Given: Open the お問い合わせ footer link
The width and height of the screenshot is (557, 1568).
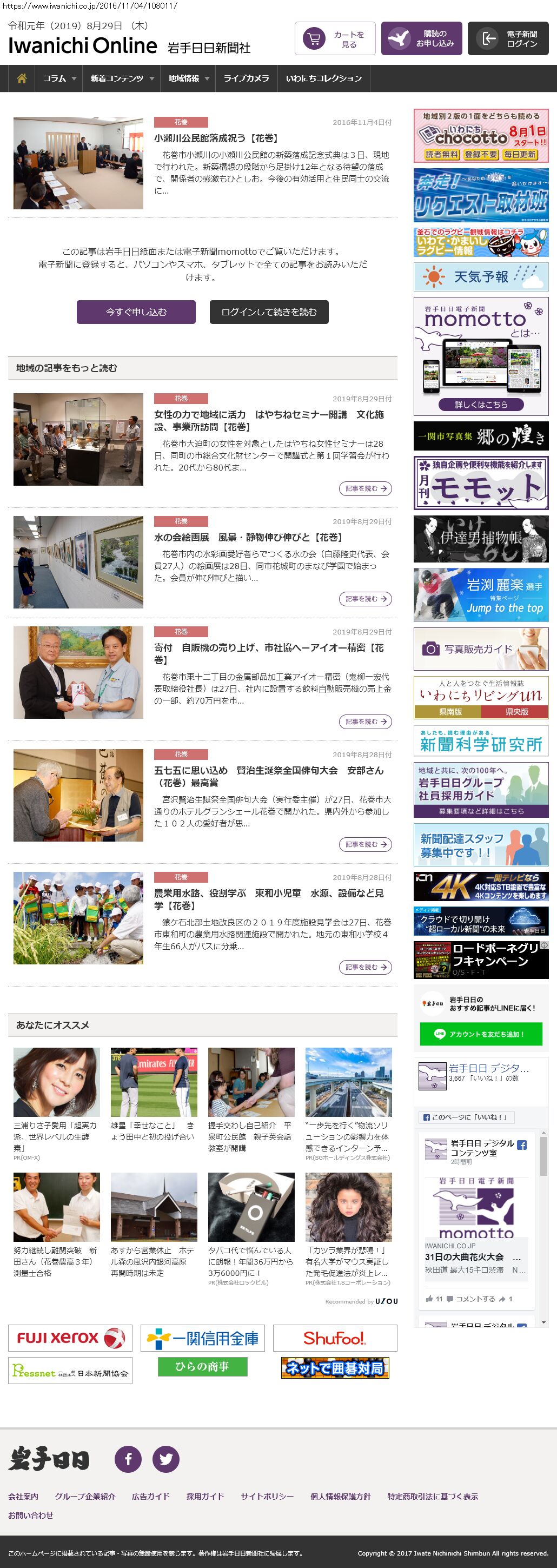Looking at the screenshot, I should pyautogui.click(x=30, y=1515).
